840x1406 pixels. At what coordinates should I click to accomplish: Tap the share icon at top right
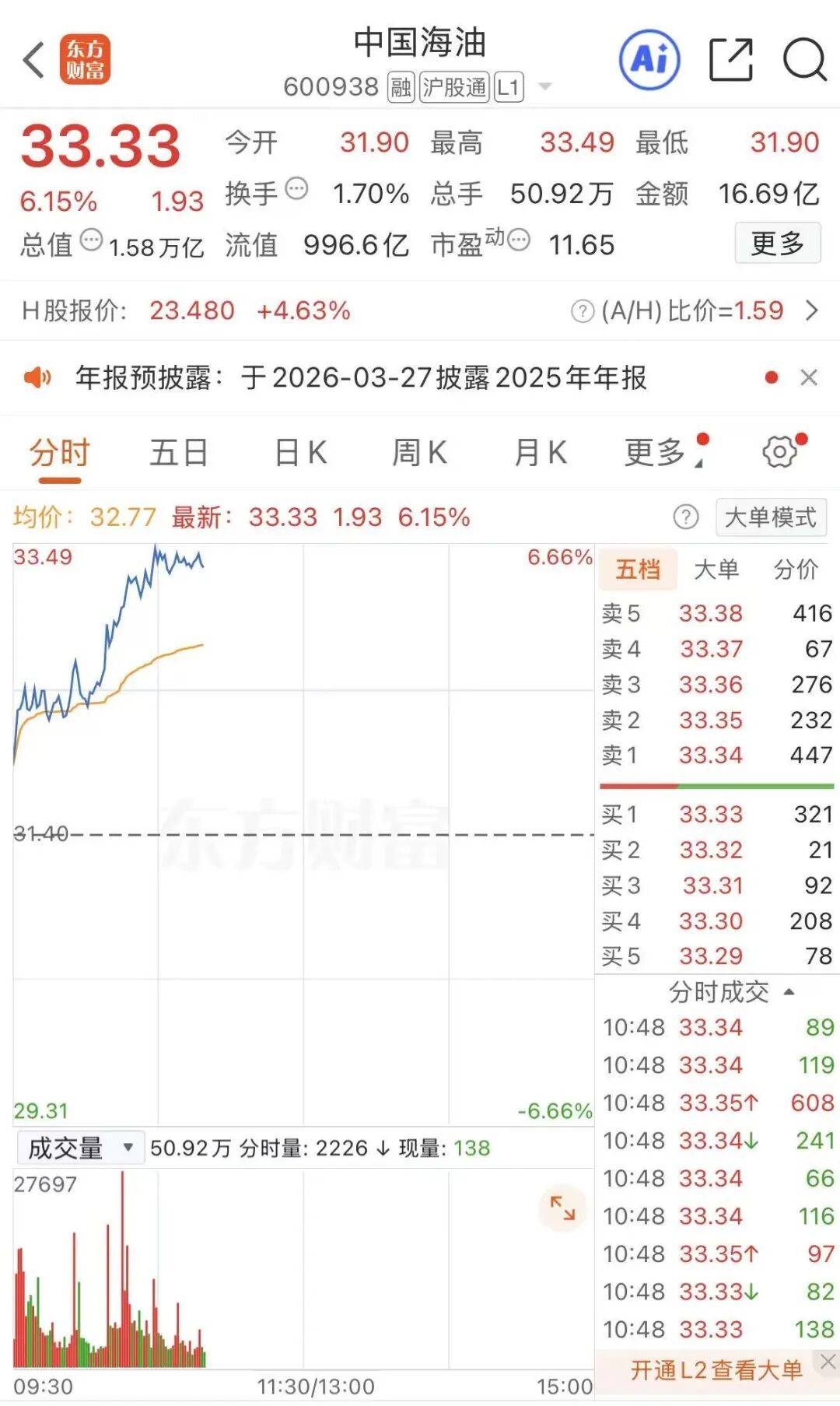(x=730, y=58)
